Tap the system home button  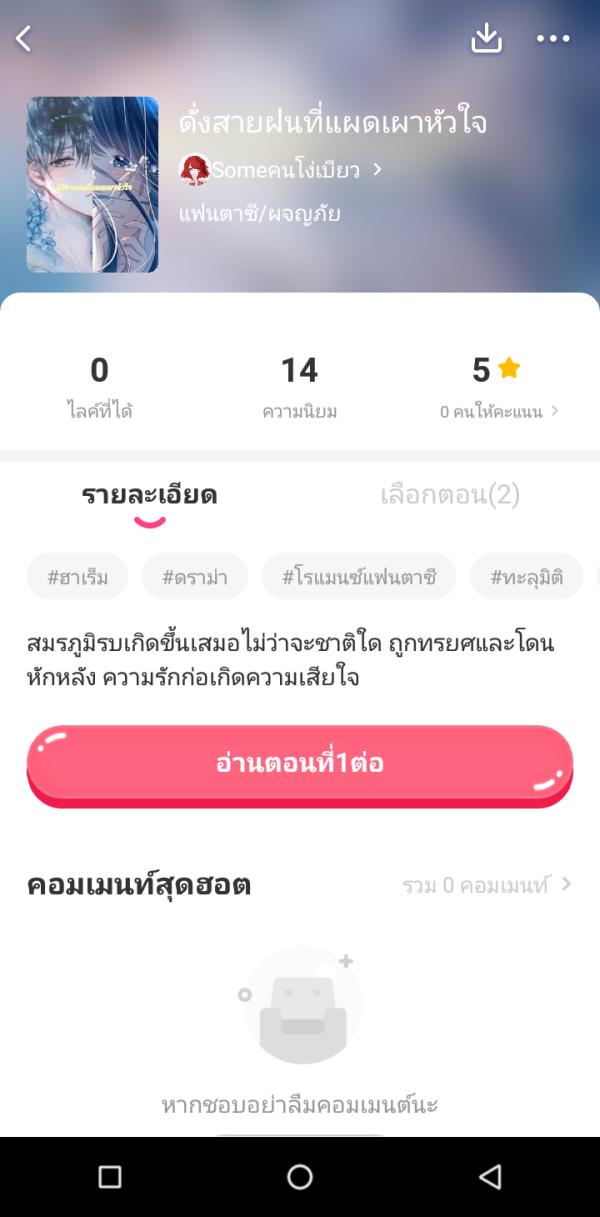click(x=300, y=1177)
